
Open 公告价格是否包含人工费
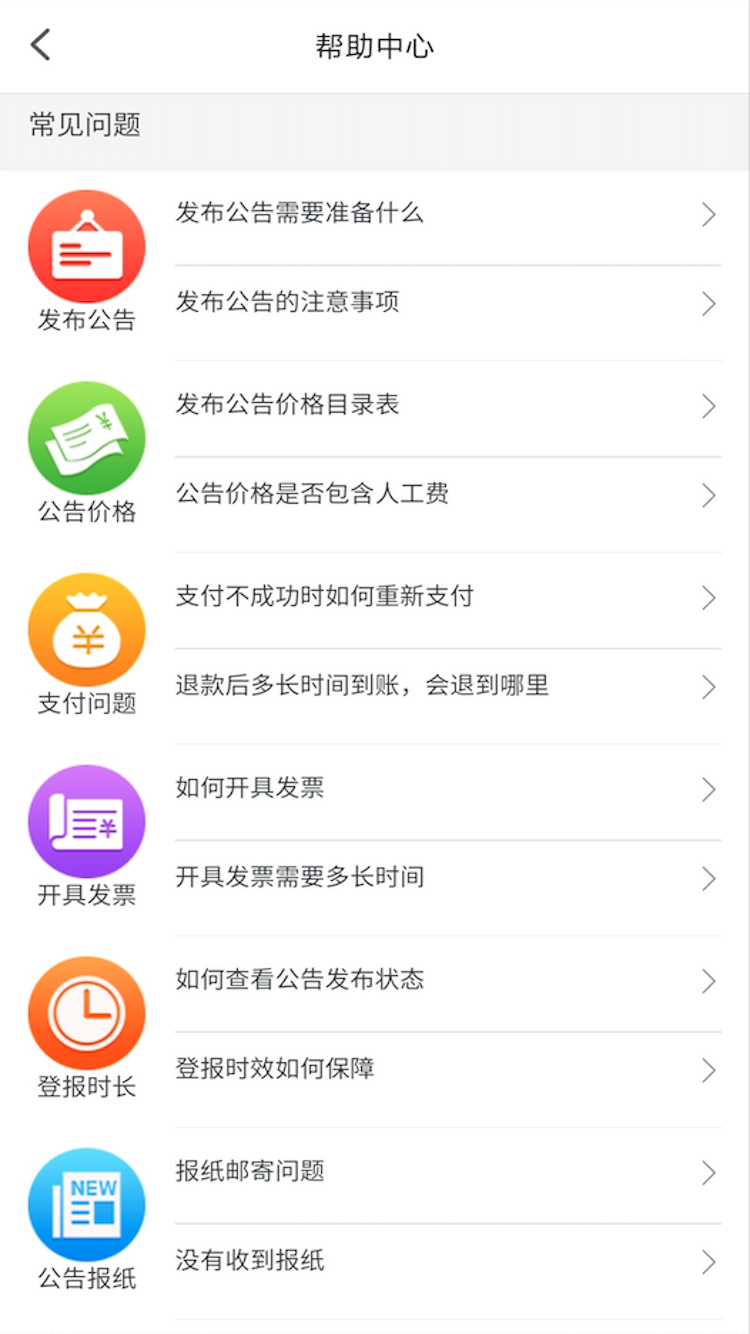448,495
